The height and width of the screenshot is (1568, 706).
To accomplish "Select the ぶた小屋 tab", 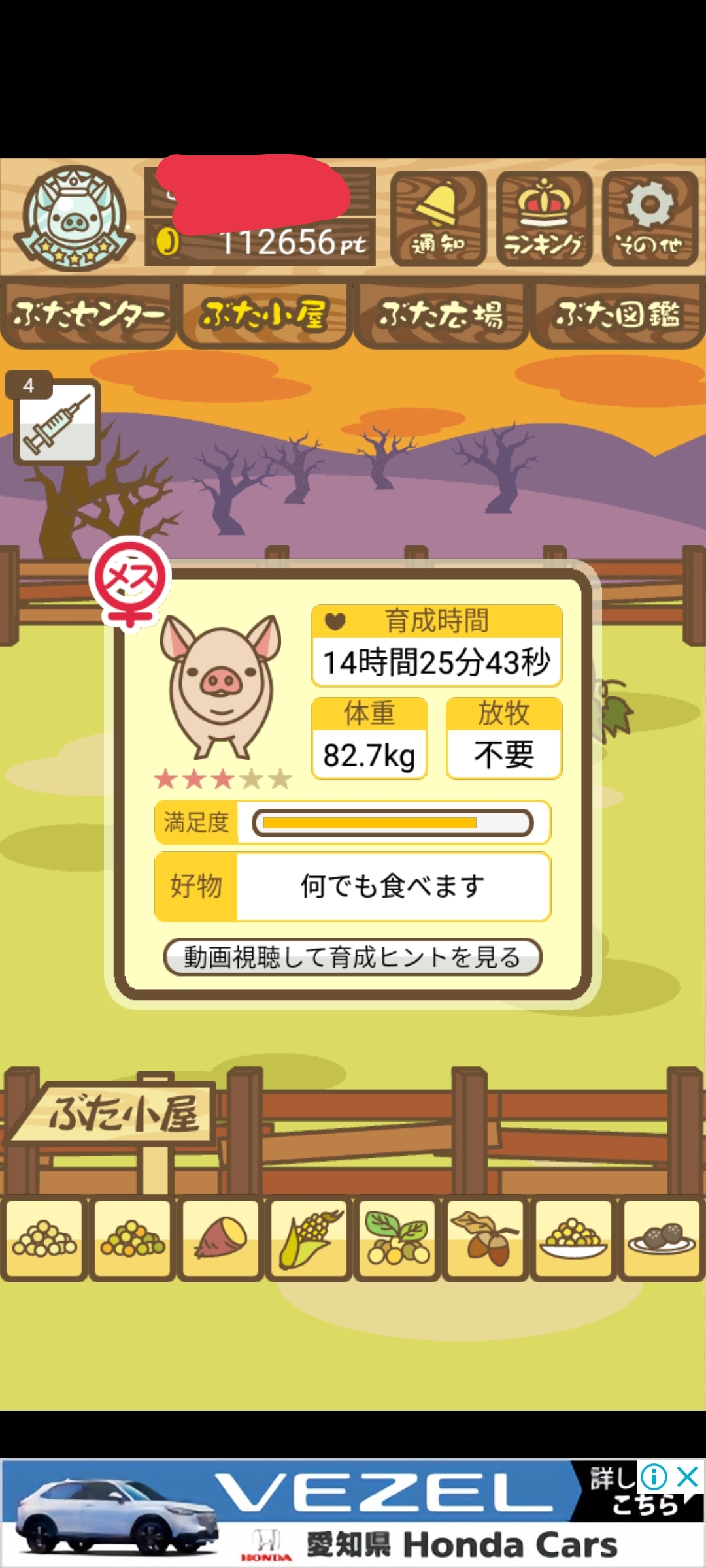I will click(x=264, y=316).
